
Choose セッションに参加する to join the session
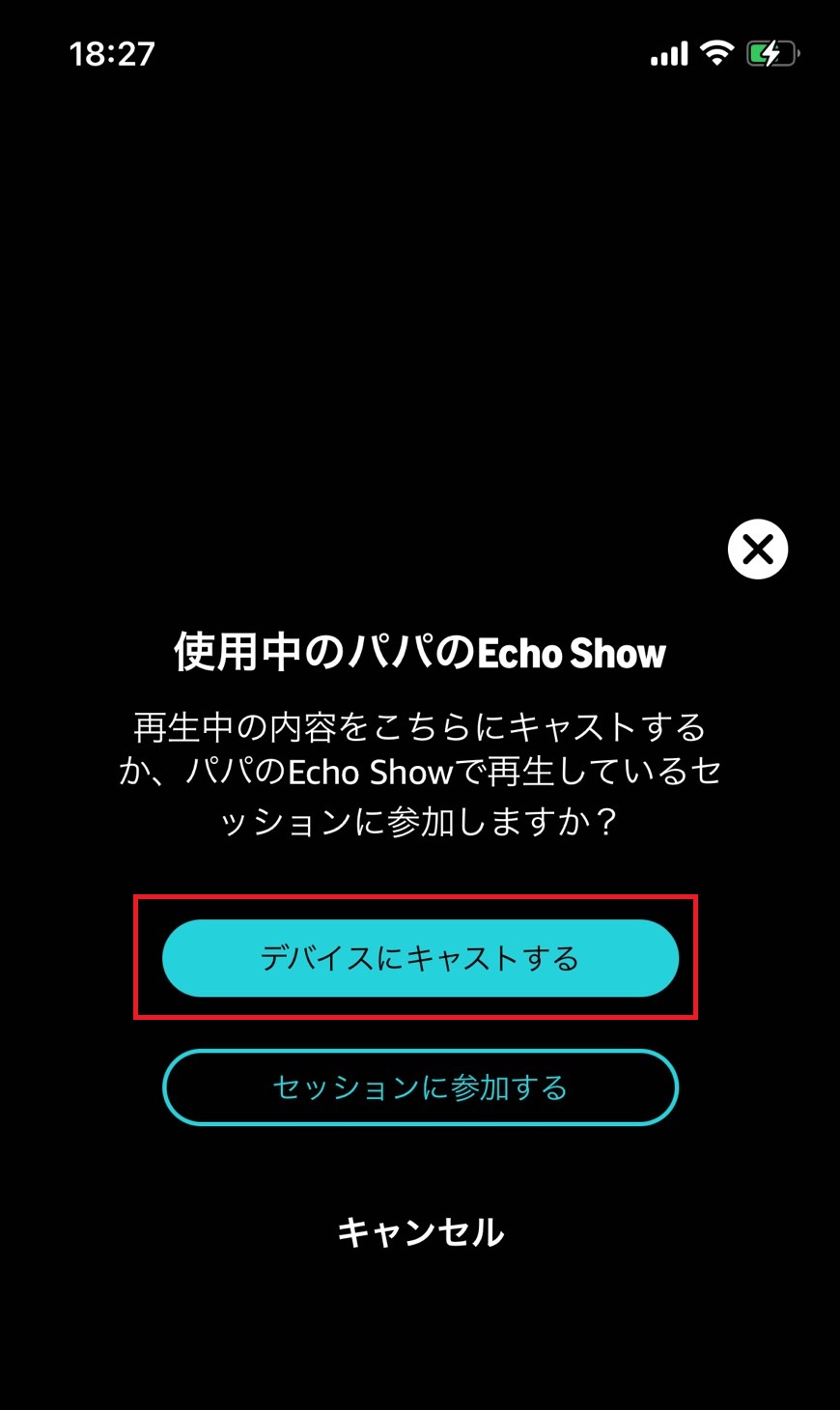[x=420, y=1086]
